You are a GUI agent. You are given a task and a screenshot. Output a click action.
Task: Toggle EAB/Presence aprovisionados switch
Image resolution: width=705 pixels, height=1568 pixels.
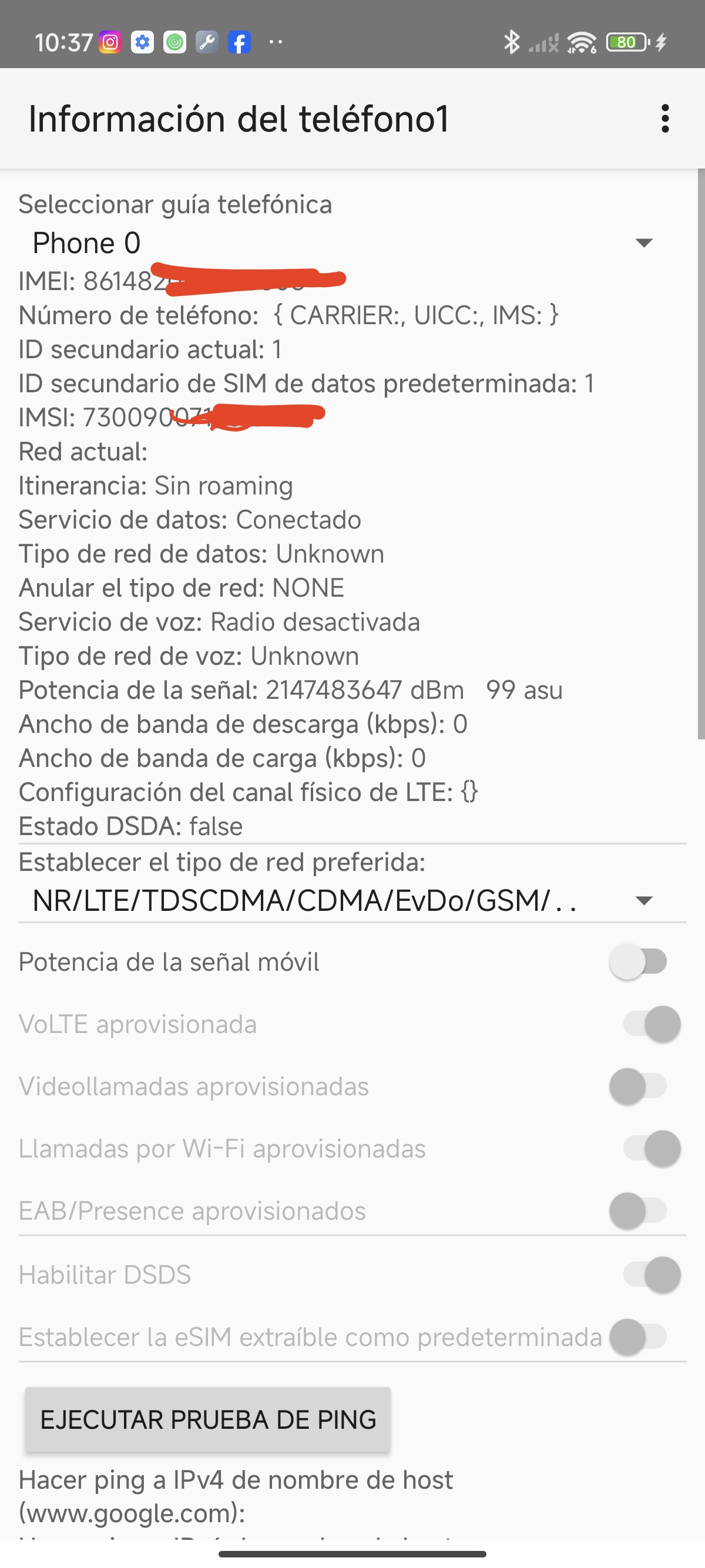pos(638,1211)
